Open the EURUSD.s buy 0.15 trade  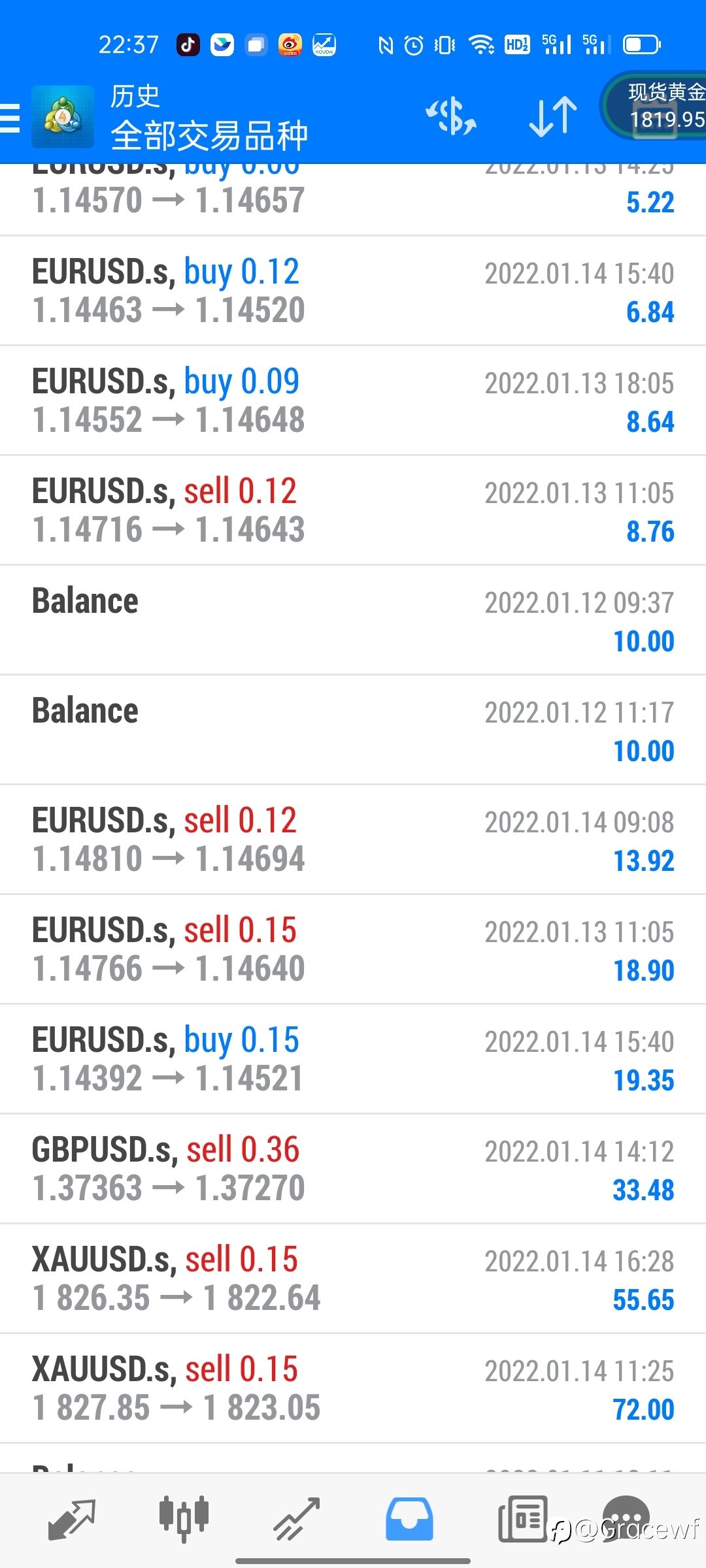coord(353,1059)
